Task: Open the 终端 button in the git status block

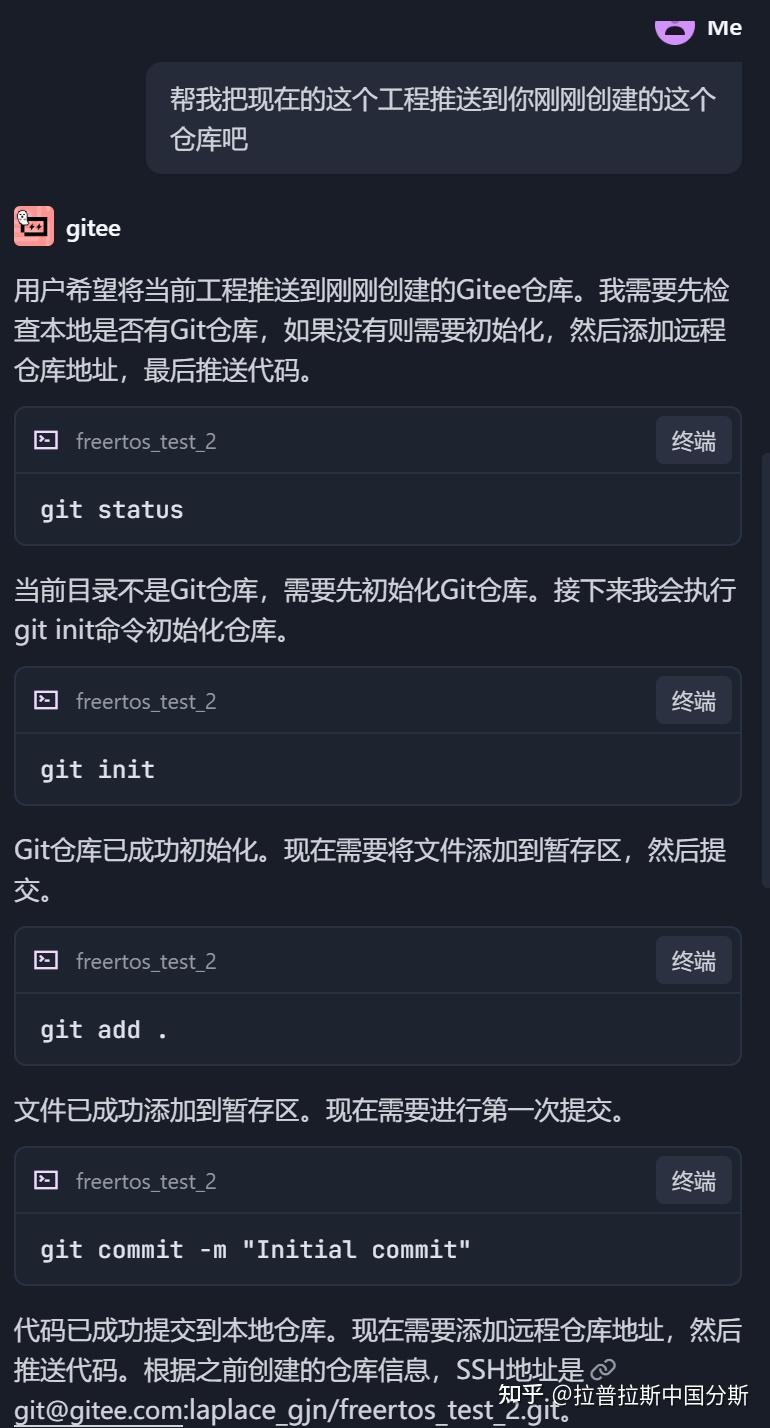Action: pos(693,440)
